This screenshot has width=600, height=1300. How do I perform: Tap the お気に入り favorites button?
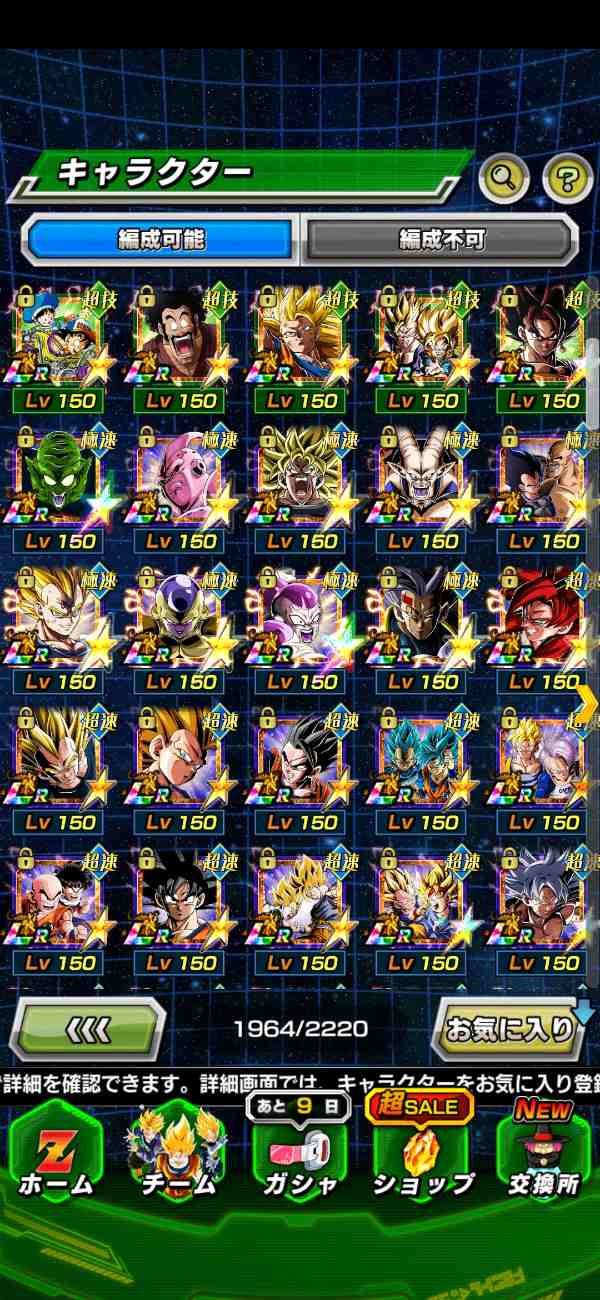(x=510, y=1028)
